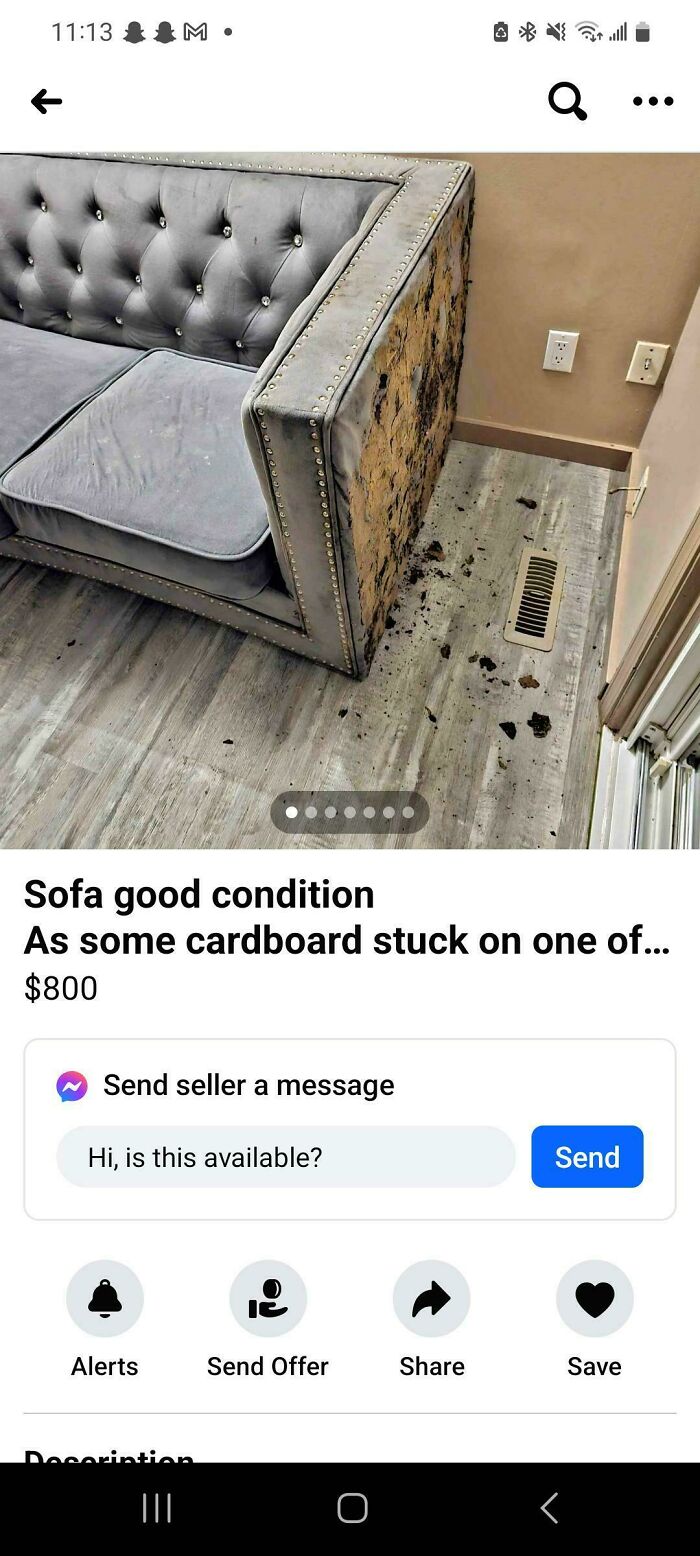Edit the 'Hi, is this available?' message field
This screenshot has height=1556, width=700.
[286, 1157]
